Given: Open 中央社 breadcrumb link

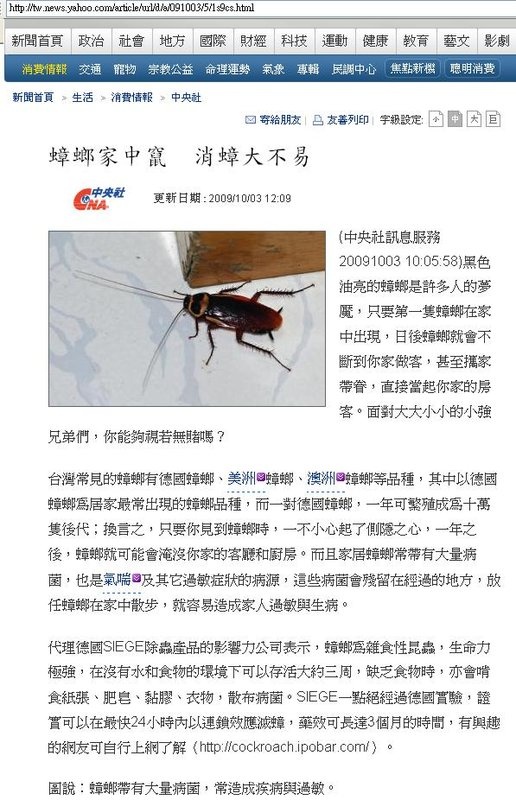Looking at the screenshot, I should 186,97.
